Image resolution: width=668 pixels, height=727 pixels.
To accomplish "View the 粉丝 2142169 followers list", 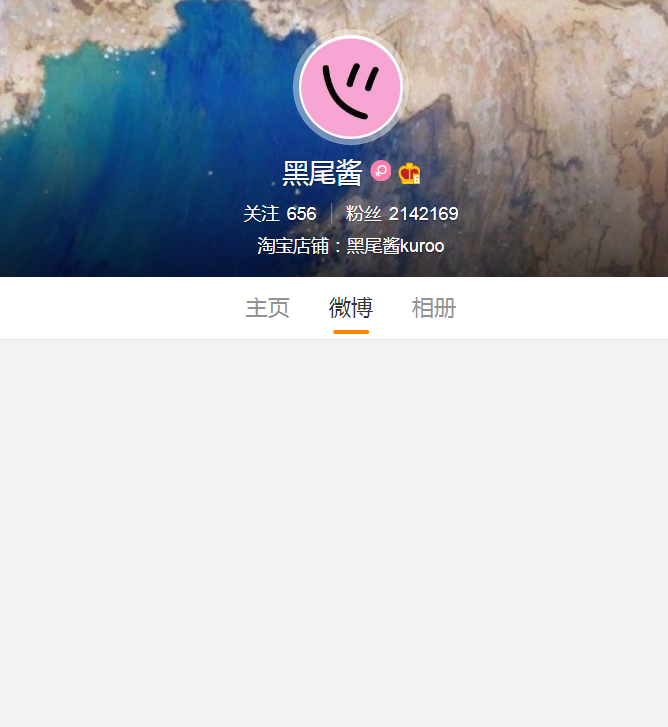I will [402, 214].
